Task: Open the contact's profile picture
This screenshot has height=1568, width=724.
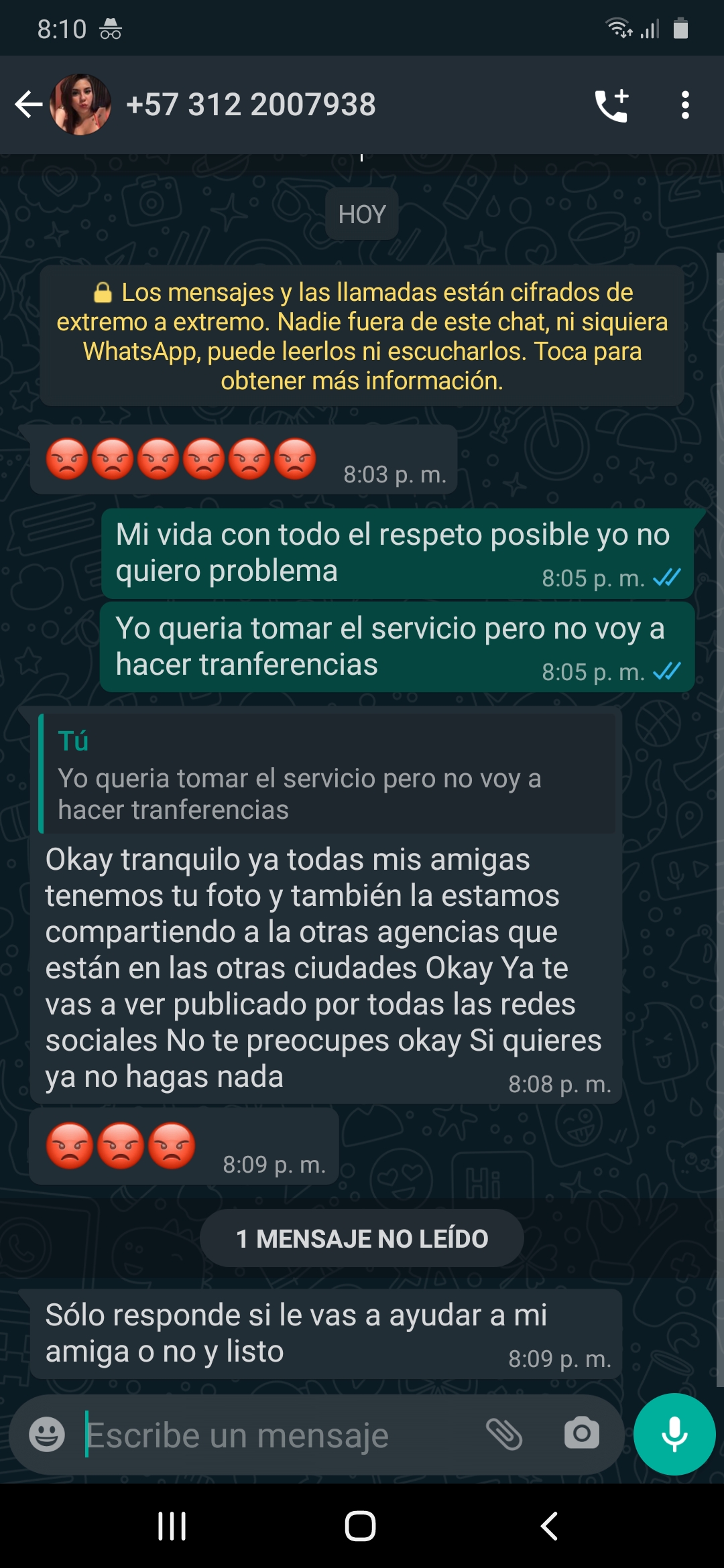Action: tap(80, 105)
